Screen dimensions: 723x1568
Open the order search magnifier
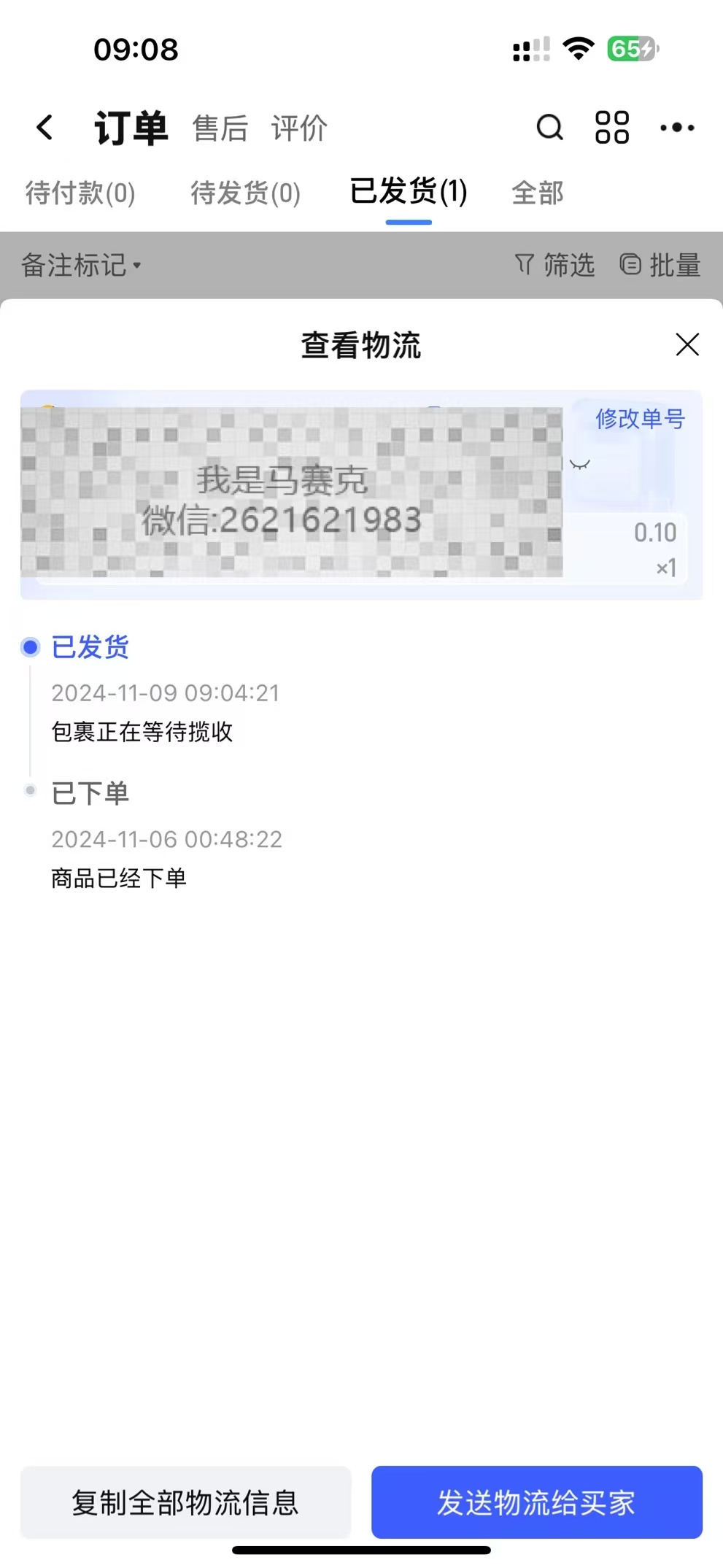pyautogui.click(x=549, y=128)
